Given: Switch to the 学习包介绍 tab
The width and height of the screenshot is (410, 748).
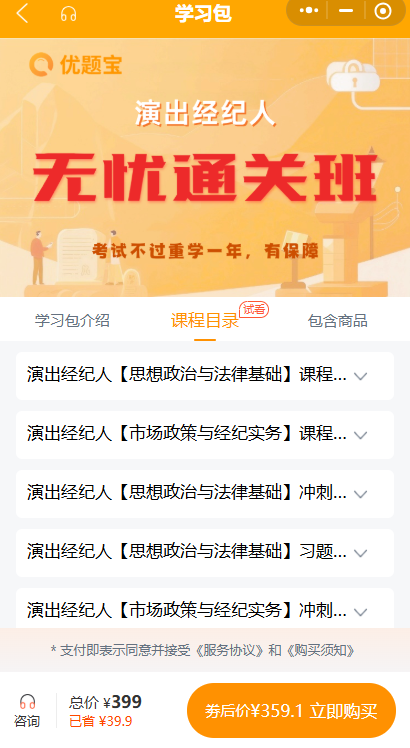Looking at the screenshot, I should point(72,321).
